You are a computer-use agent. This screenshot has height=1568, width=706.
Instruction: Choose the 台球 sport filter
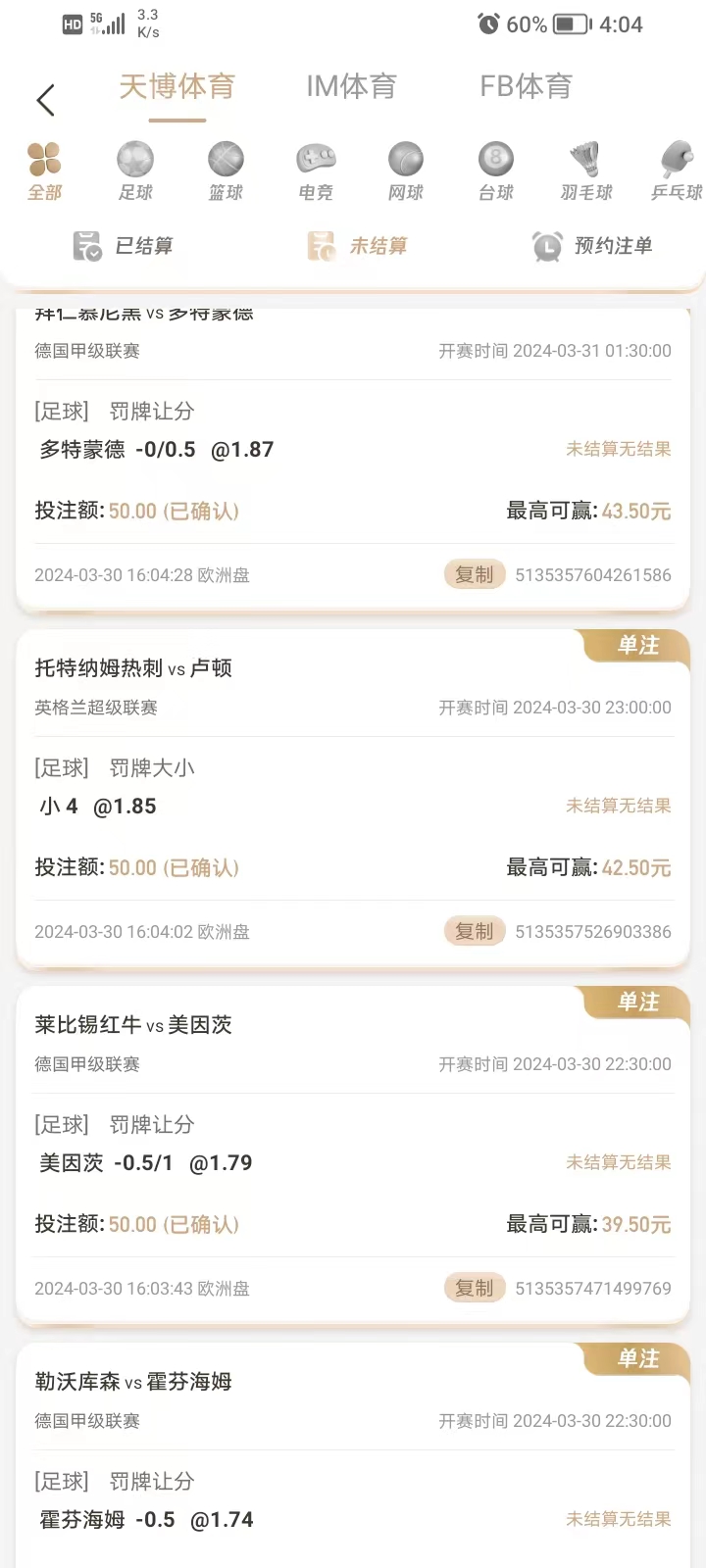(496, 171)
